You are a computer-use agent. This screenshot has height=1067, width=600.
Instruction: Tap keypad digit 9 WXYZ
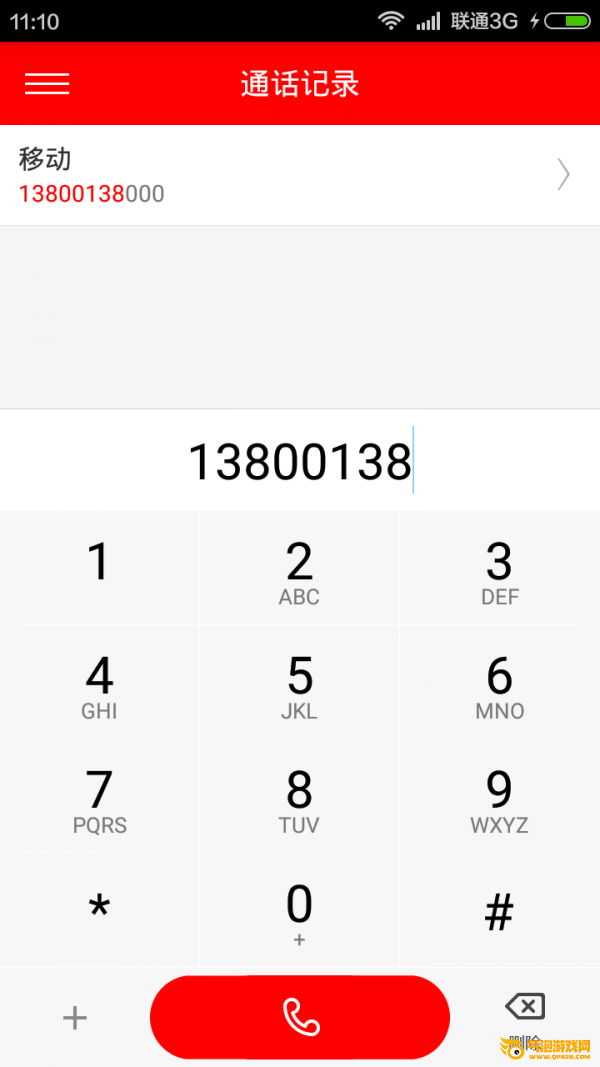click(x=499, y=801)
